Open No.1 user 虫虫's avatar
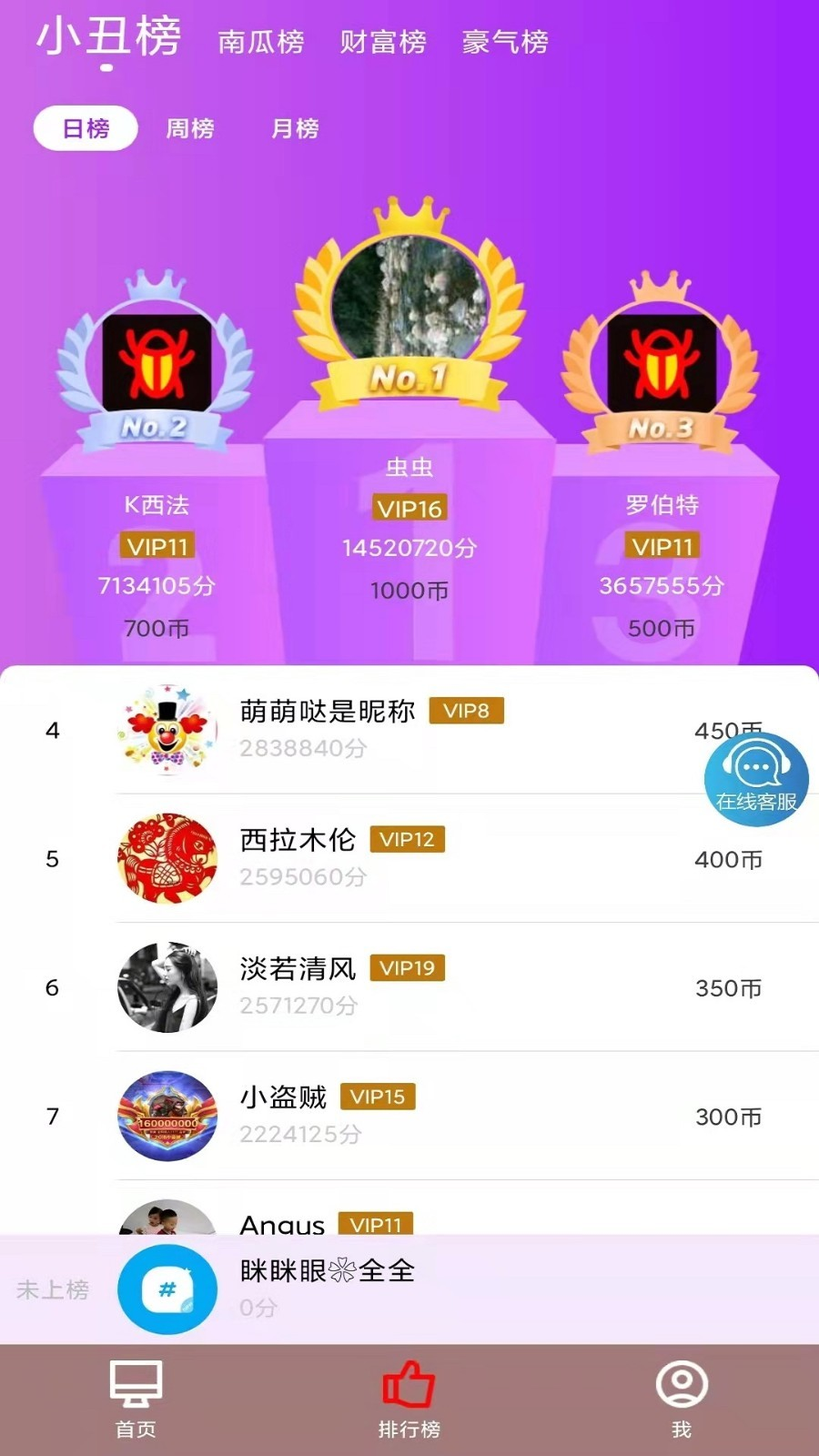 coord(409,298)
